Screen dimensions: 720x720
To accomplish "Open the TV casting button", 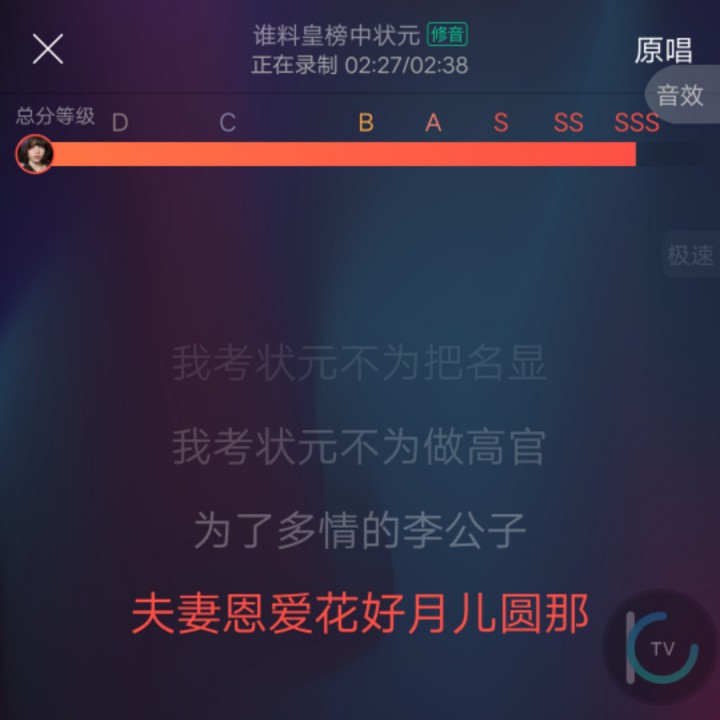I will point(662,648).
